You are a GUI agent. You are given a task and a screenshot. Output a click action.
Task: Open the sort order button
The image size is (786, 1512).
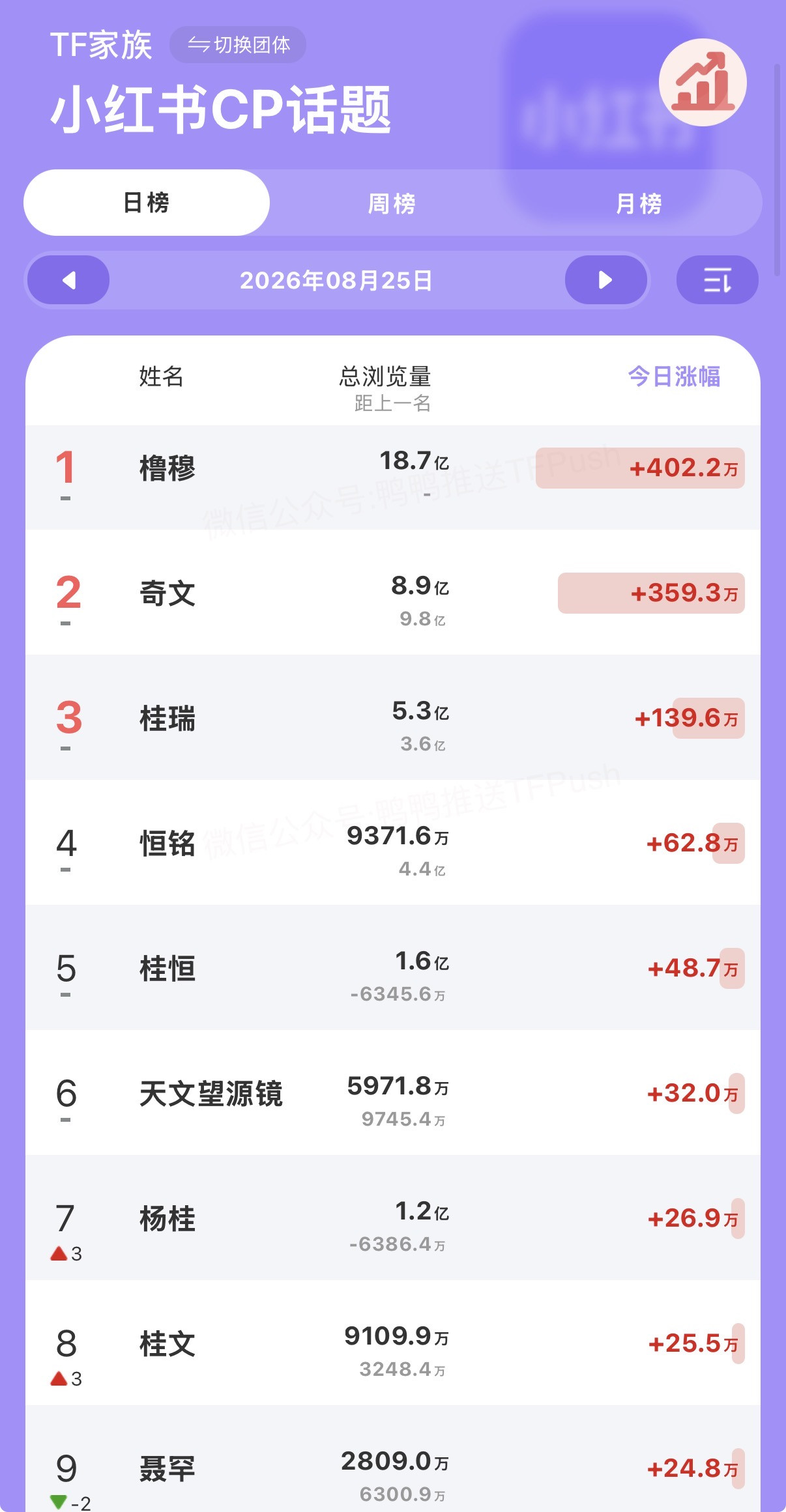[718, 280]
